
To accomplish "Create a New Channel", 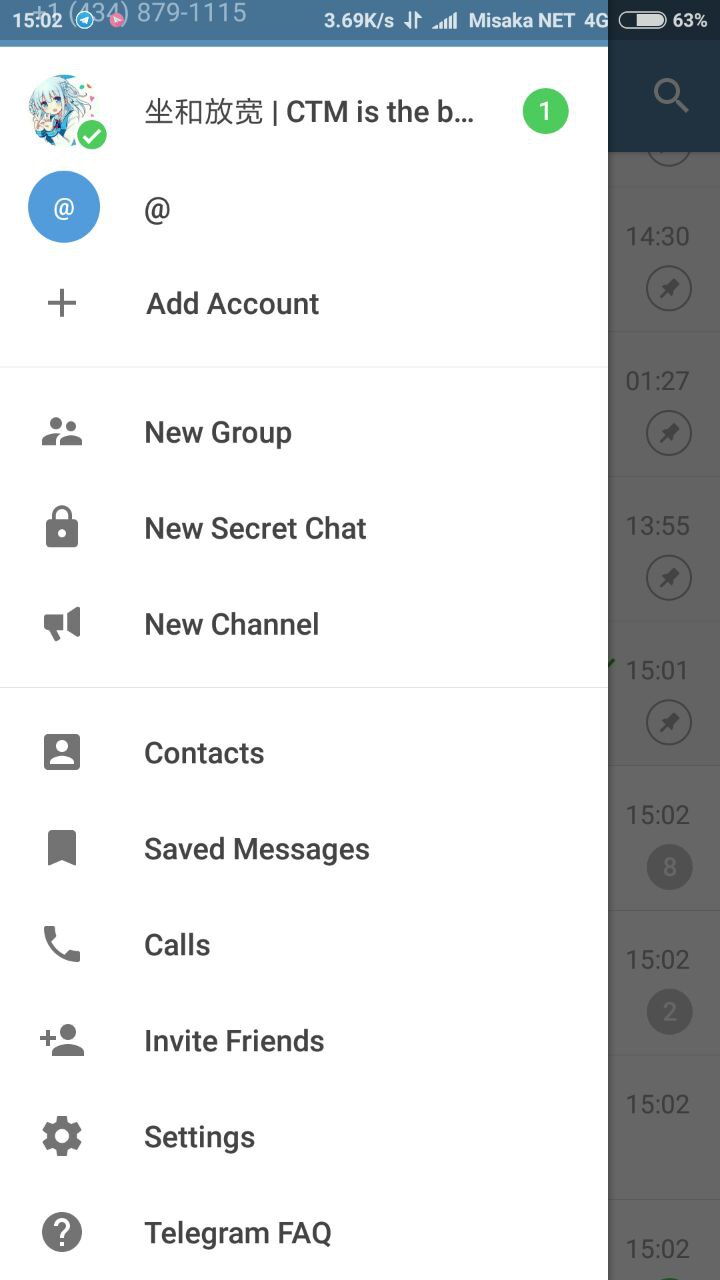I will (x=232, y=625).
